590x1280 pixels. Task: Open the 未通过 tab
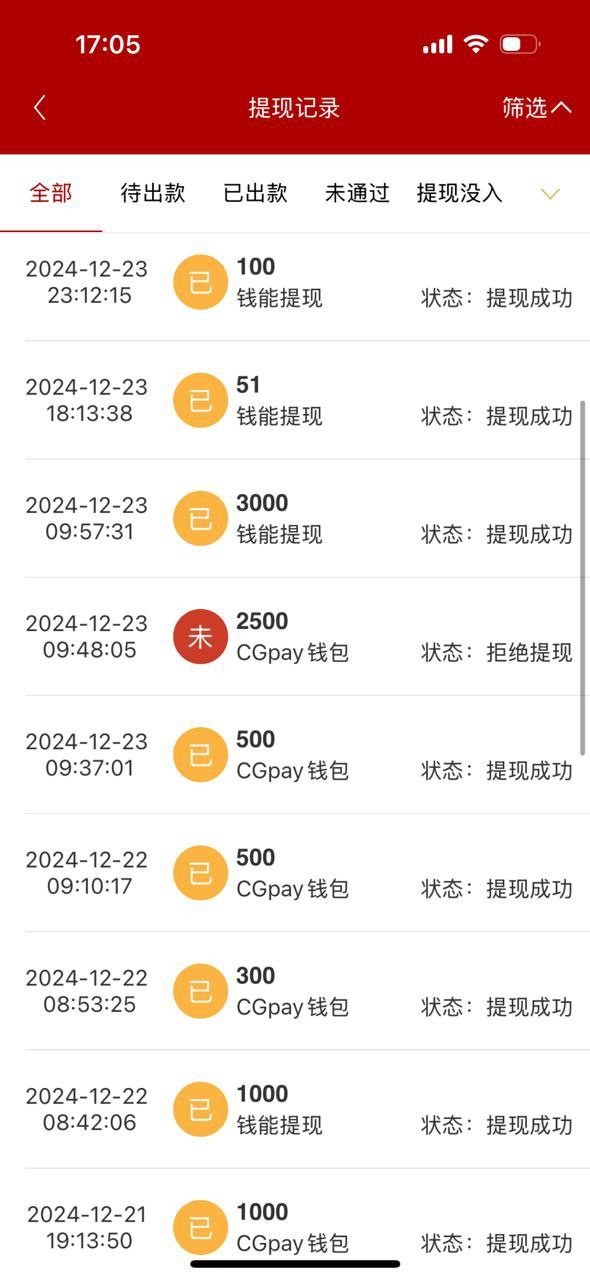pos(357,193)
